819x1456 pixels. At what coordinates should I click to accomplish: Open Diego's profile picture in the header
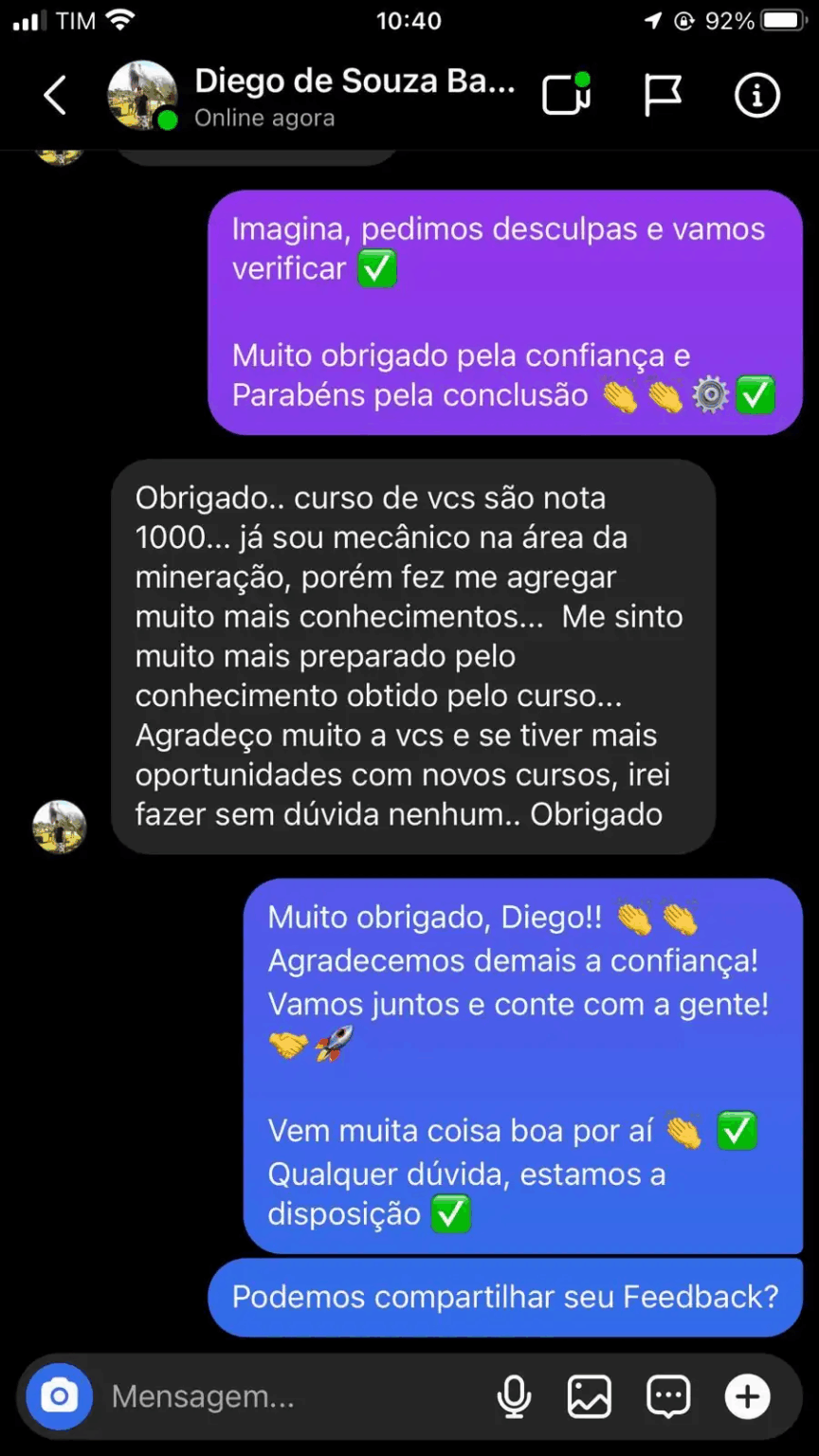click(142, 94)
